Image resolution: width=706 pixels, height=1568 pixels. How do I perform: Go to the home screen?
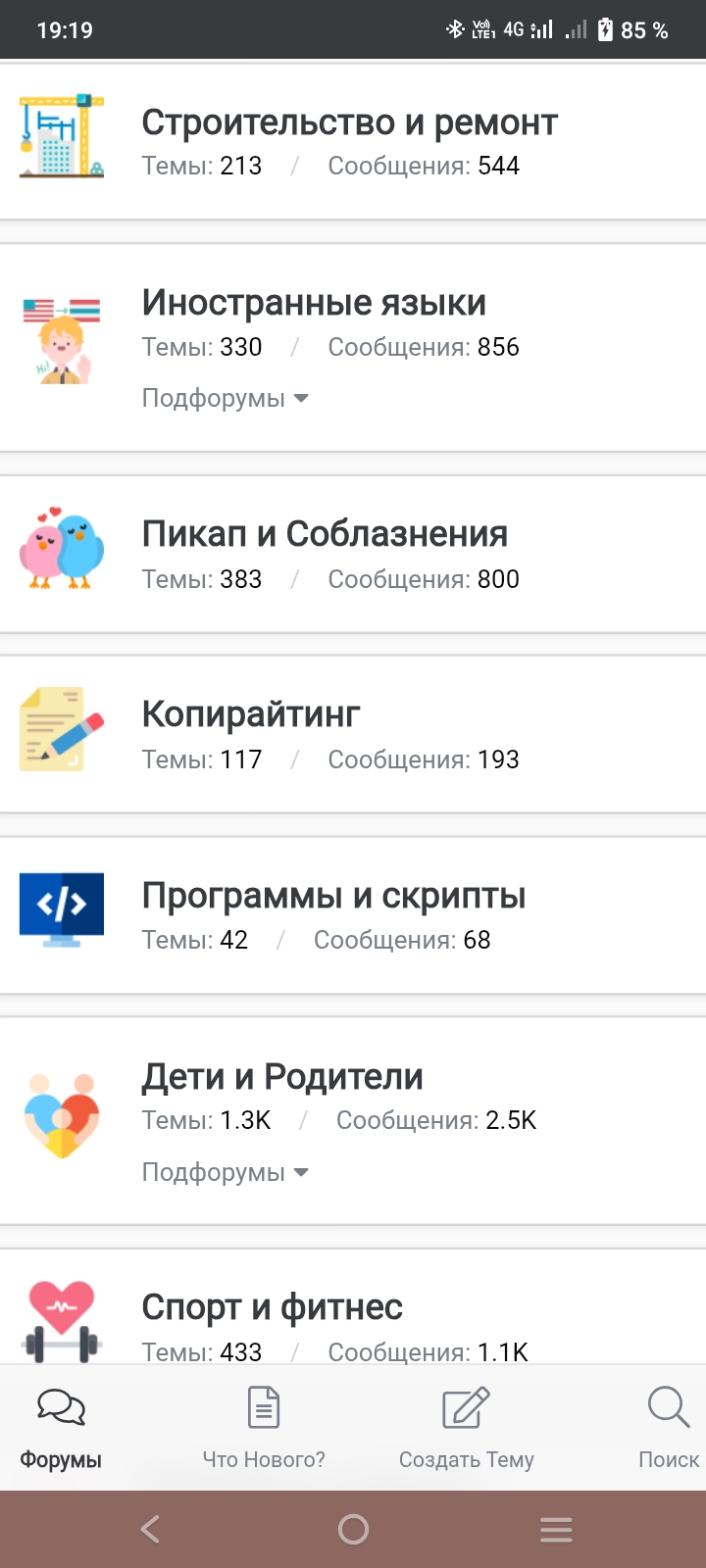pos(353,1530)
